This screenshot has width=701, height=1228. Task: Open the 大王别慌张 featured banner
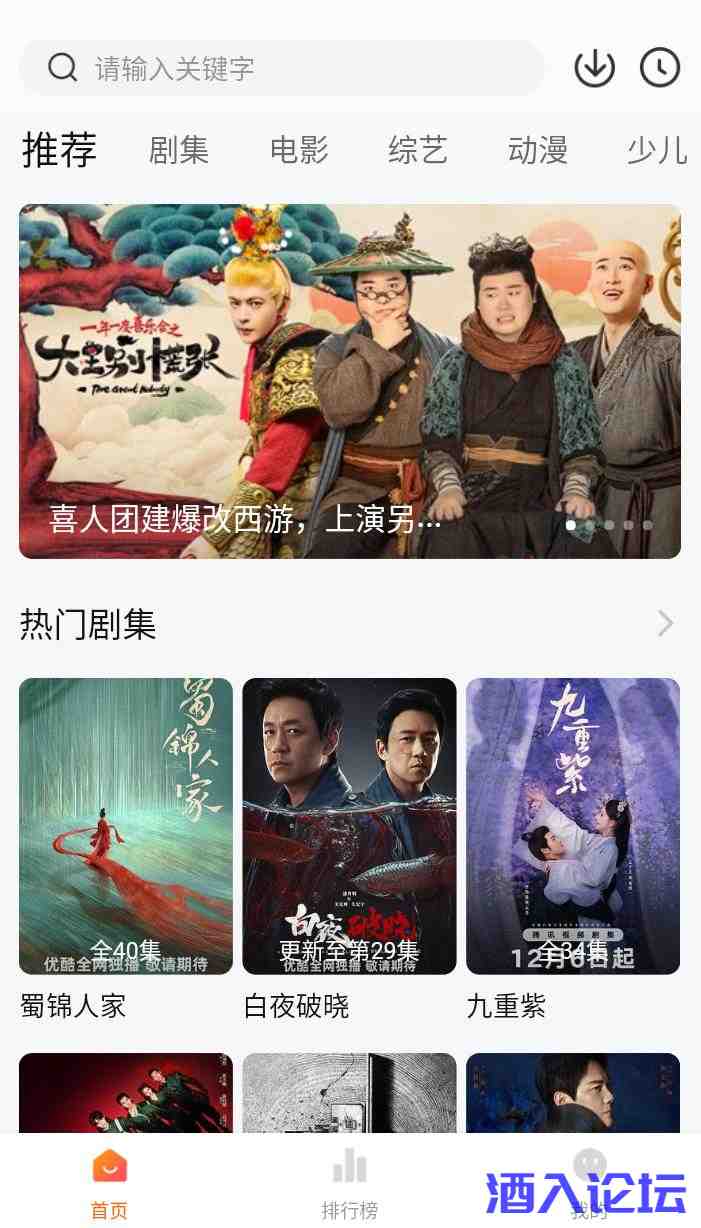tap(350, 381)
